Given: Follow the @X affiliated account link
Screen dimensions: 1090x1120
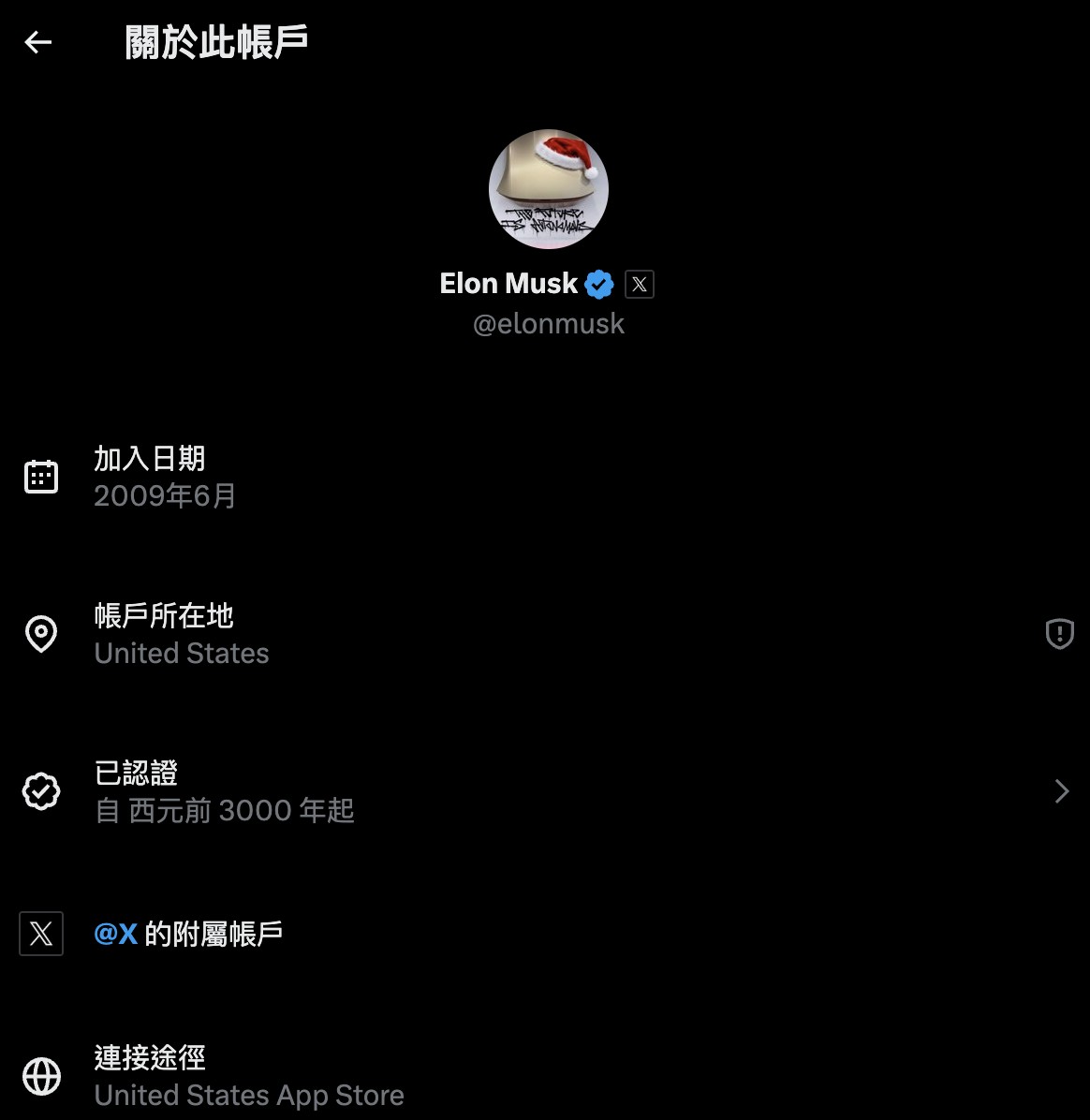Looking at the screenshot, I should (x=116, y=934).
